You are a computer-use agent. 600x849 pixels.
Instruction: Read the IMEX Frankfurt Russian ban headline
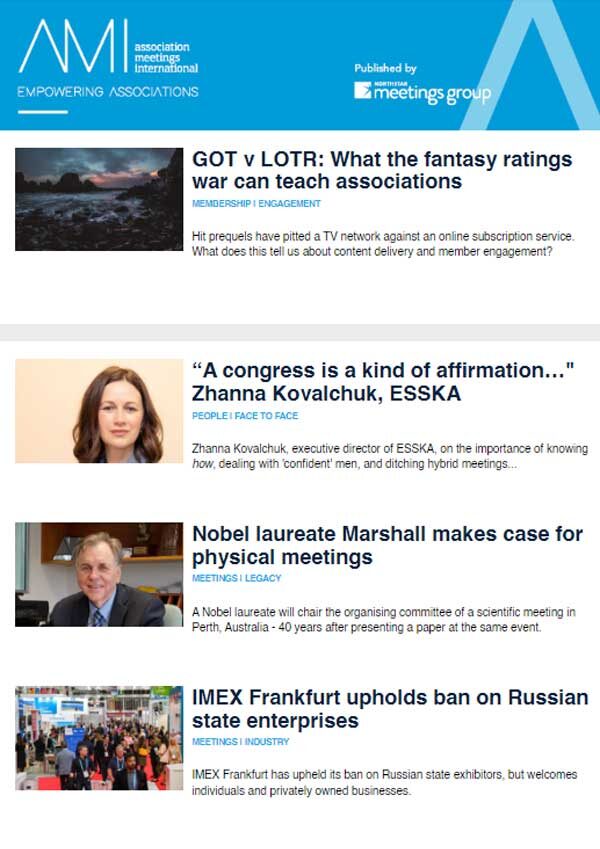coord(390,708)
